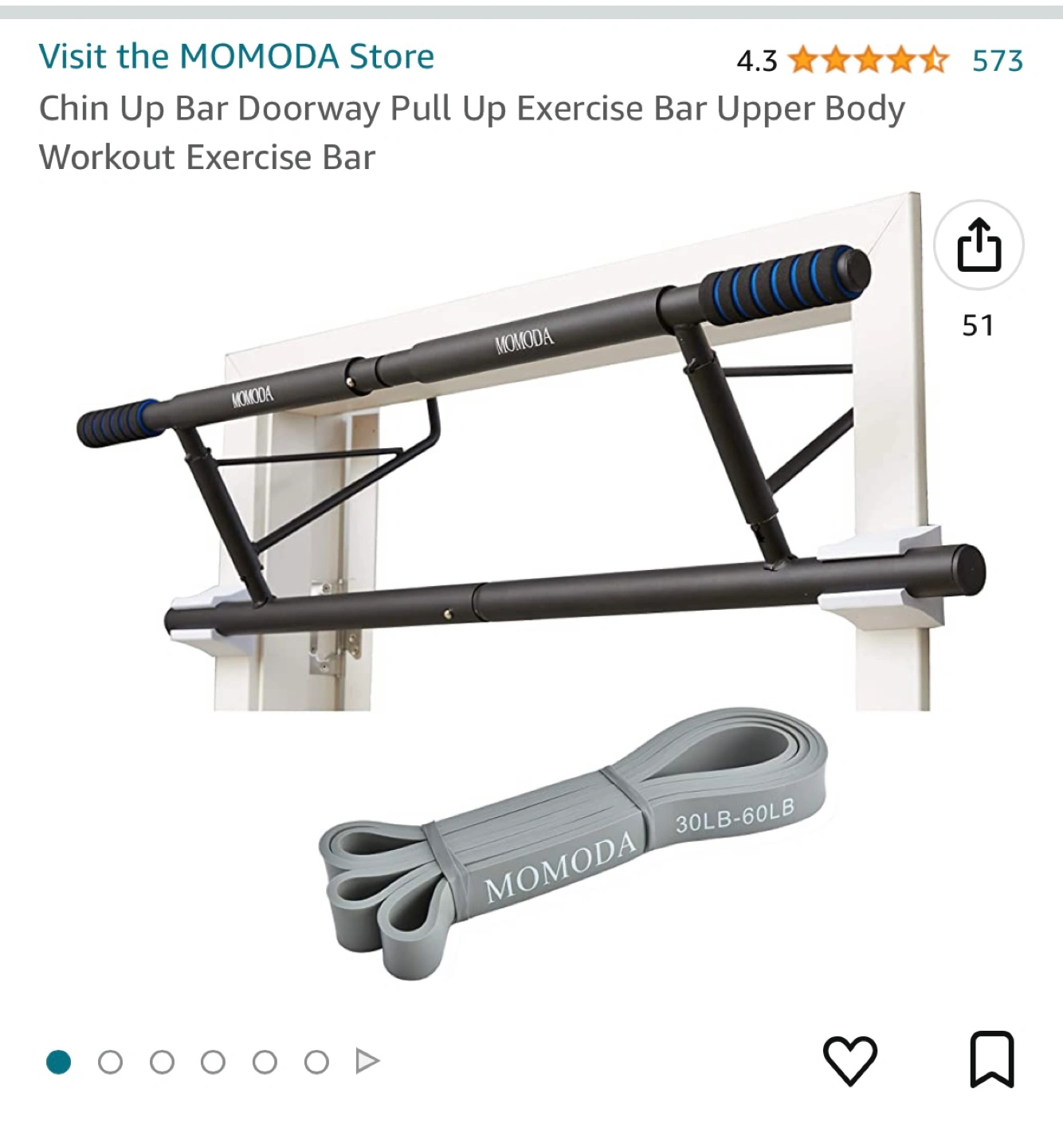This screenshot has width=1063, height=1148.
Task: Add product to wishlist with heart icon
Action: coord(849,1060)
